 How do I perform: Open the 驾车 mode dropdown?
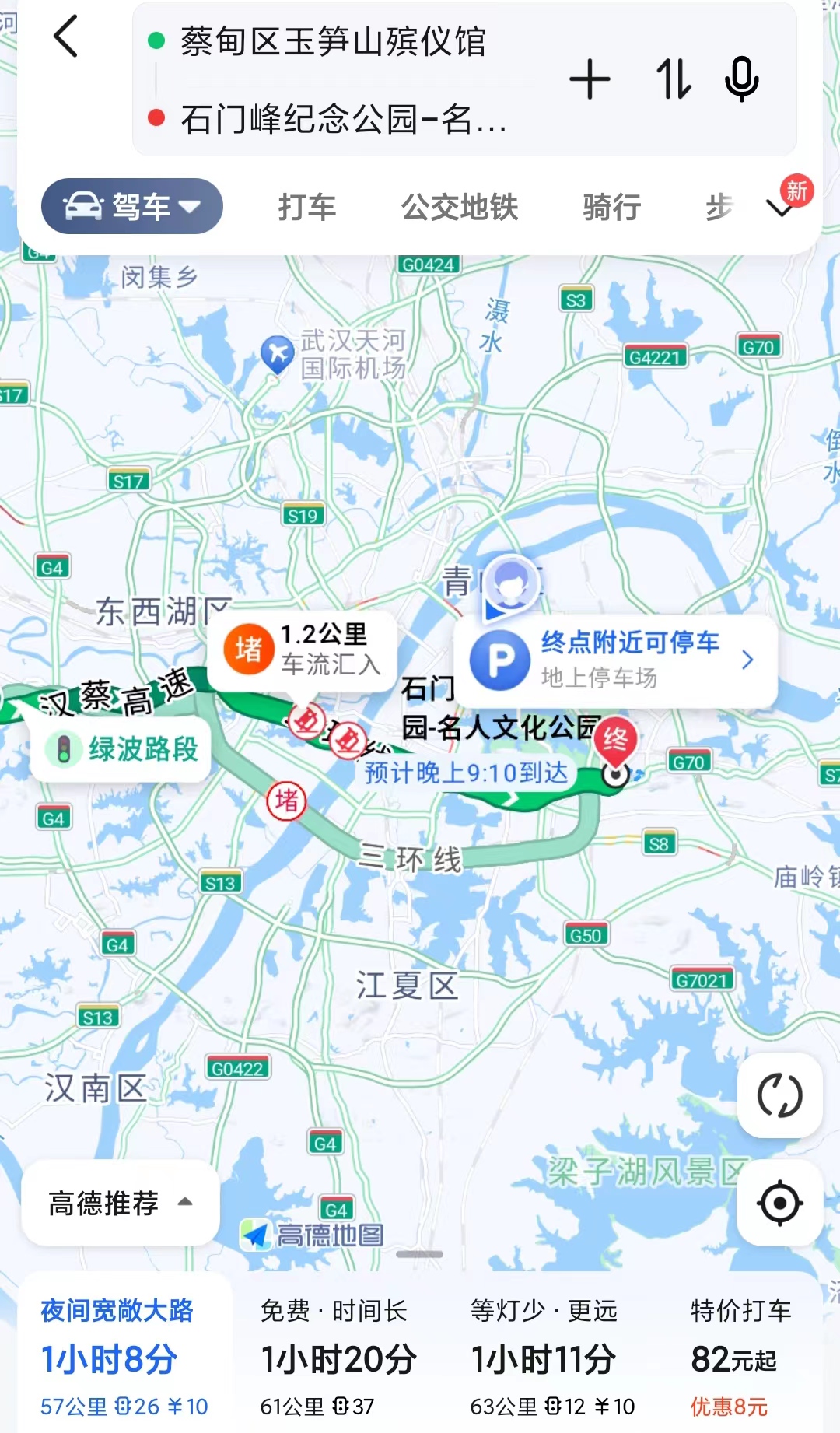point(131,206)
